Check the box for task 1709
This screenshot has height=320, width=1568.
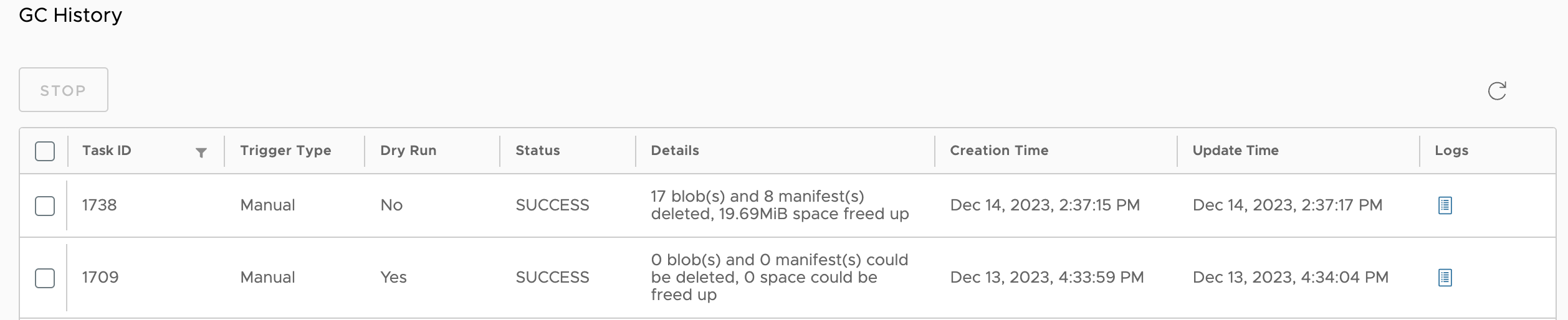pos(45,278)
